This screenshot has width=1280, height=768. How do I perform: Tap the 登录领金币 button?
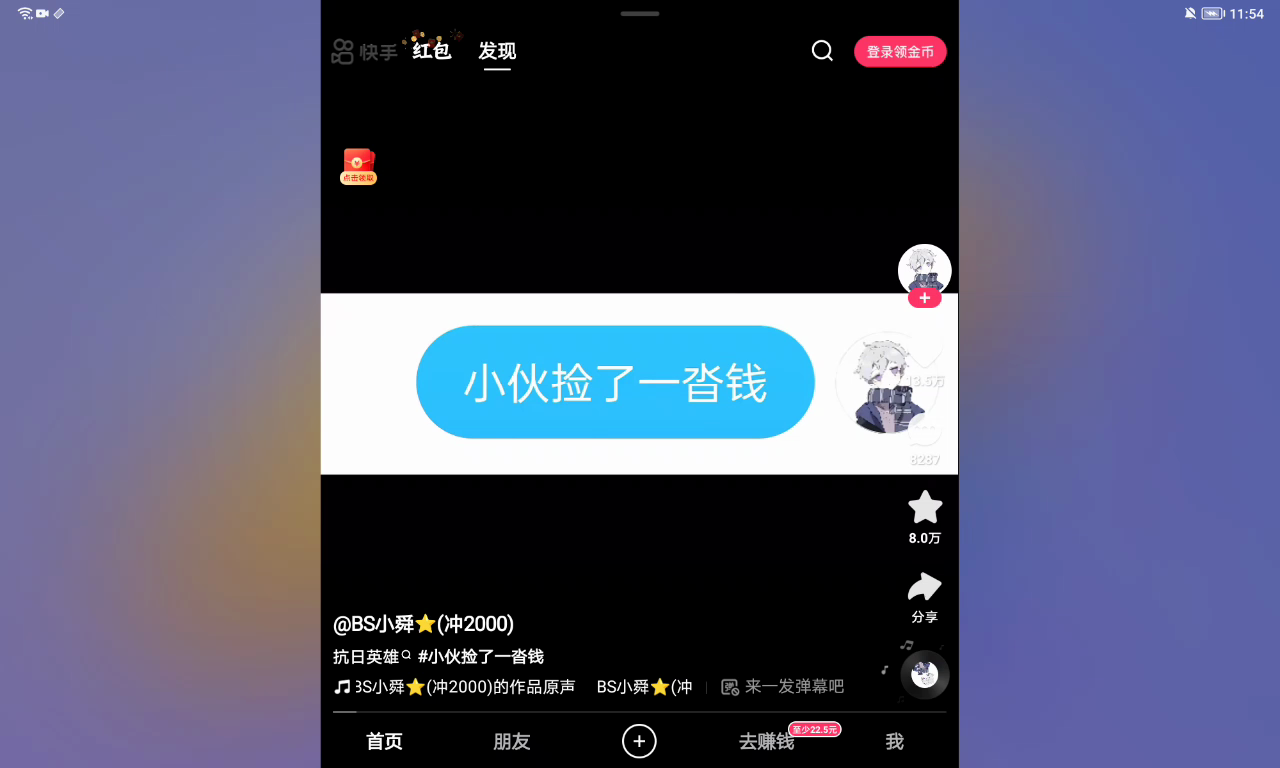click(x=900, y=52)
